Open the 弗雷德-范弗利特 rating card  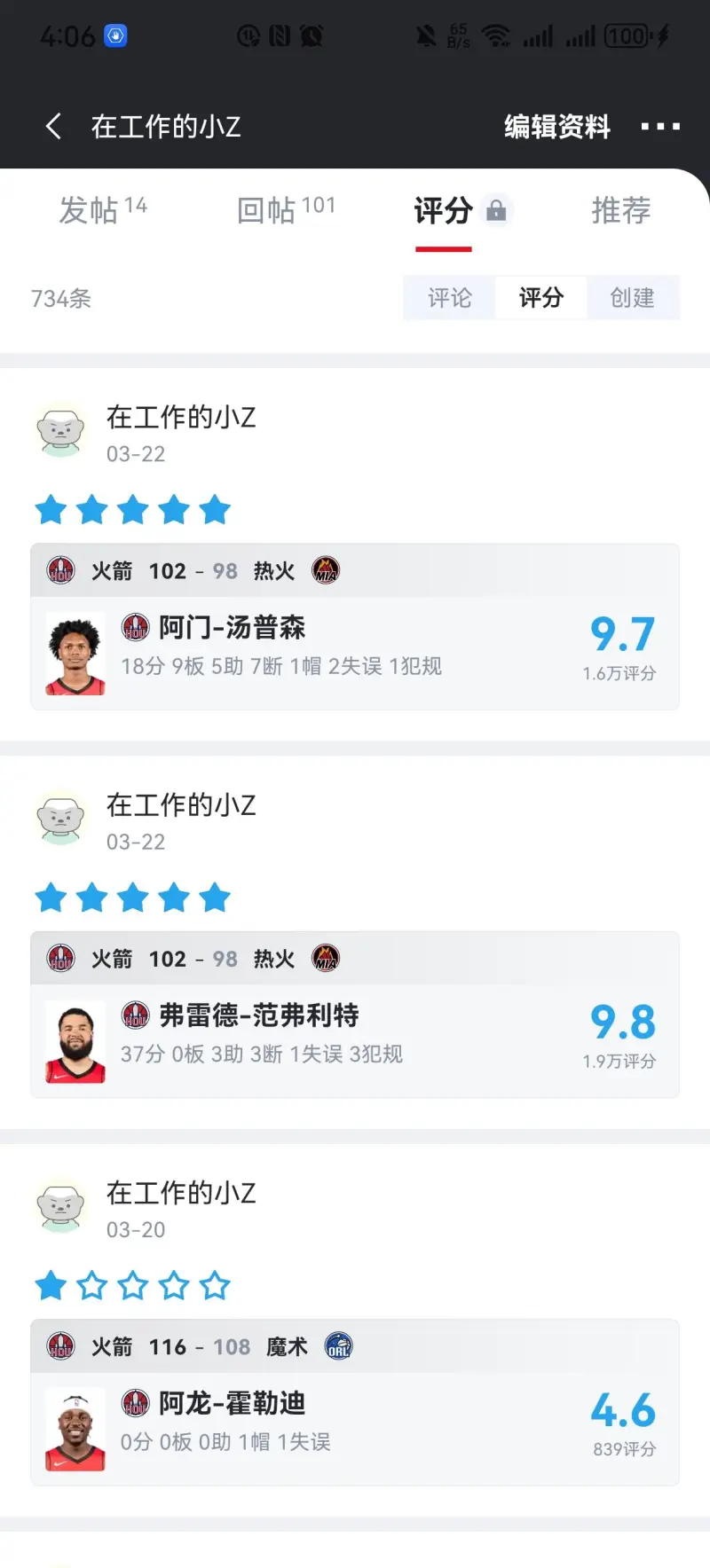click(355, 1040)
